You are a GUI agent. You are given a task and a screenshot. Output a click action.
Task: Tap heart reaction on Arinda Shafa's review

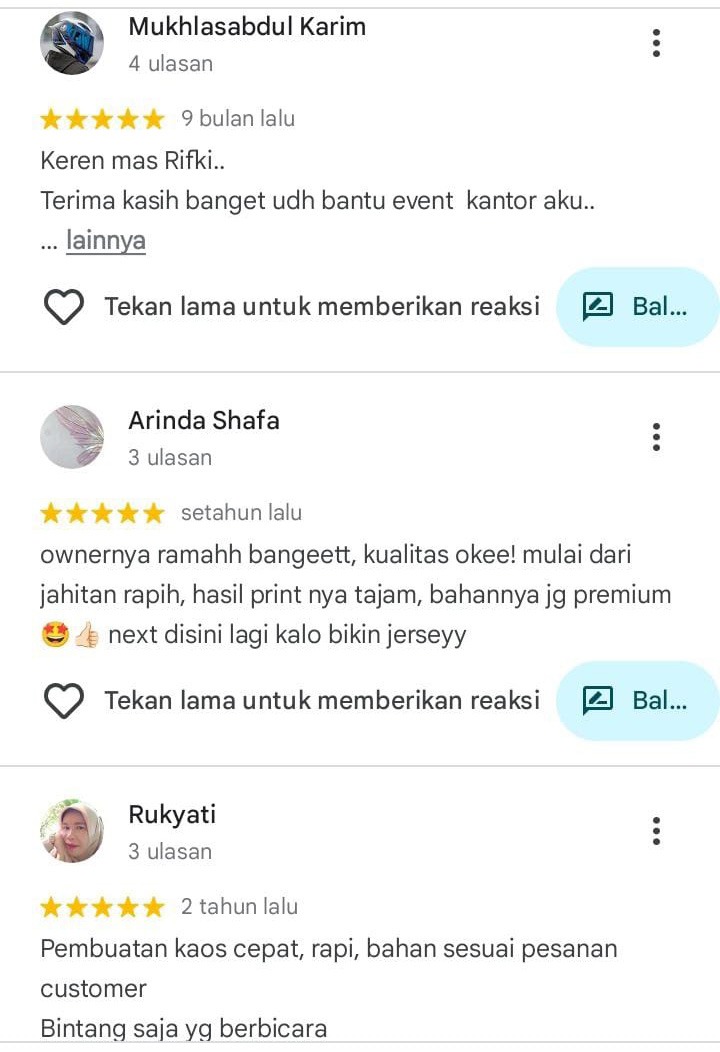pyautogui.click(x=64, y=701)
